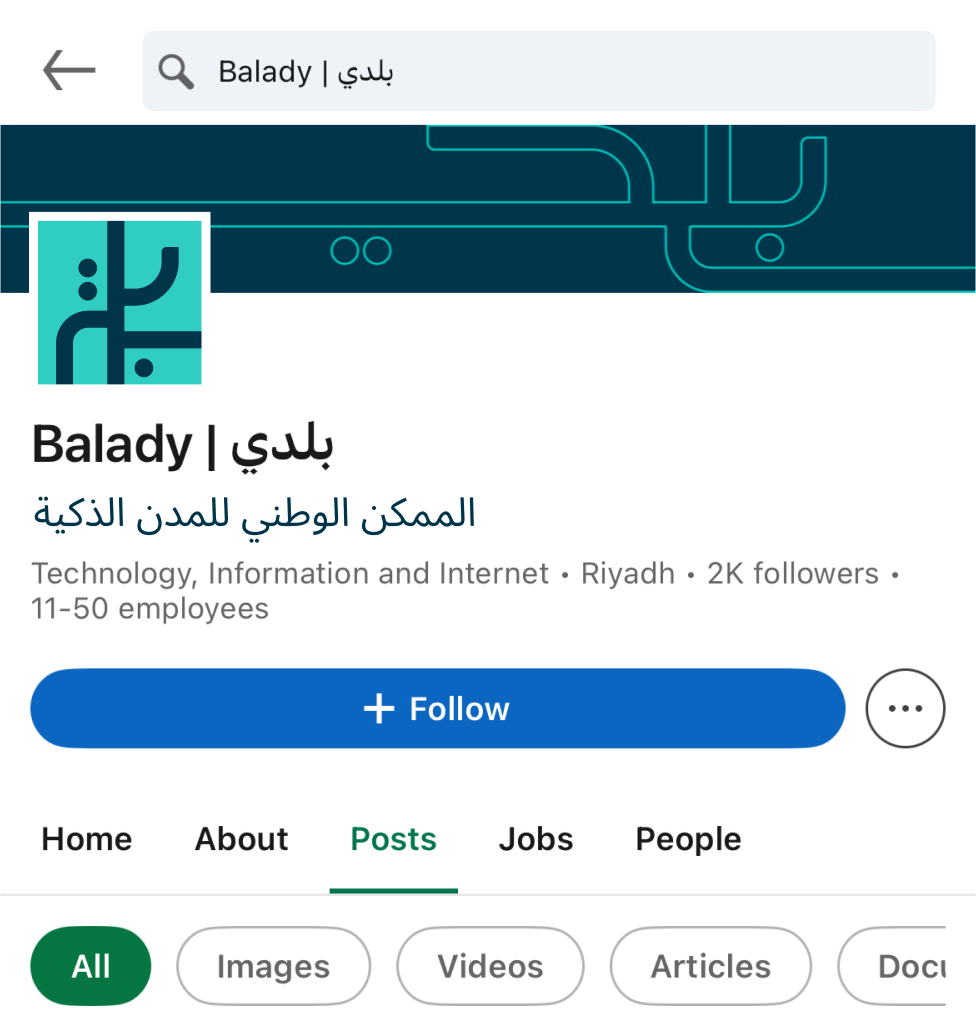Switch to the About tab

(x=241, y=839)
